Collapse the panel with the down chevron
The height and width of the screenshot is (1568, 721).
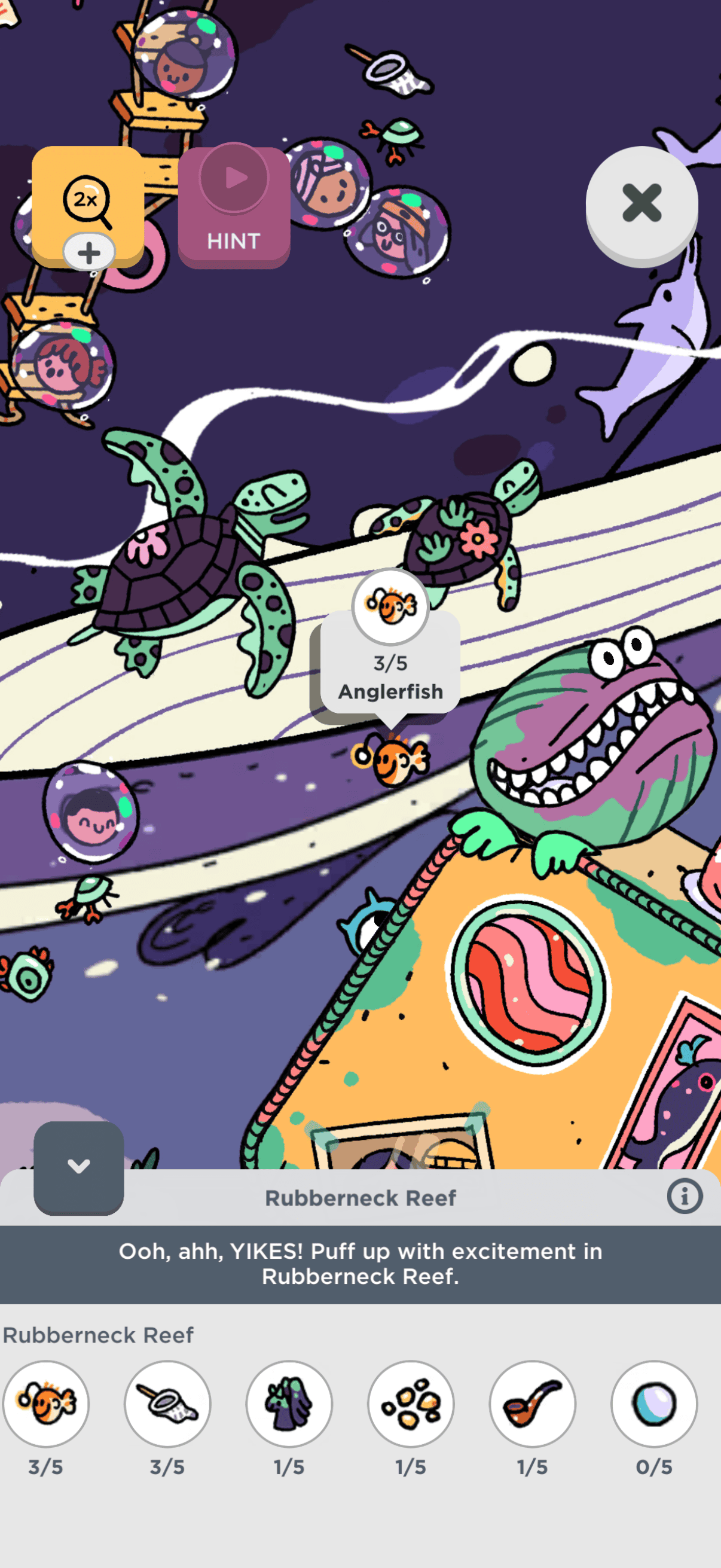tap(78, 1167)
